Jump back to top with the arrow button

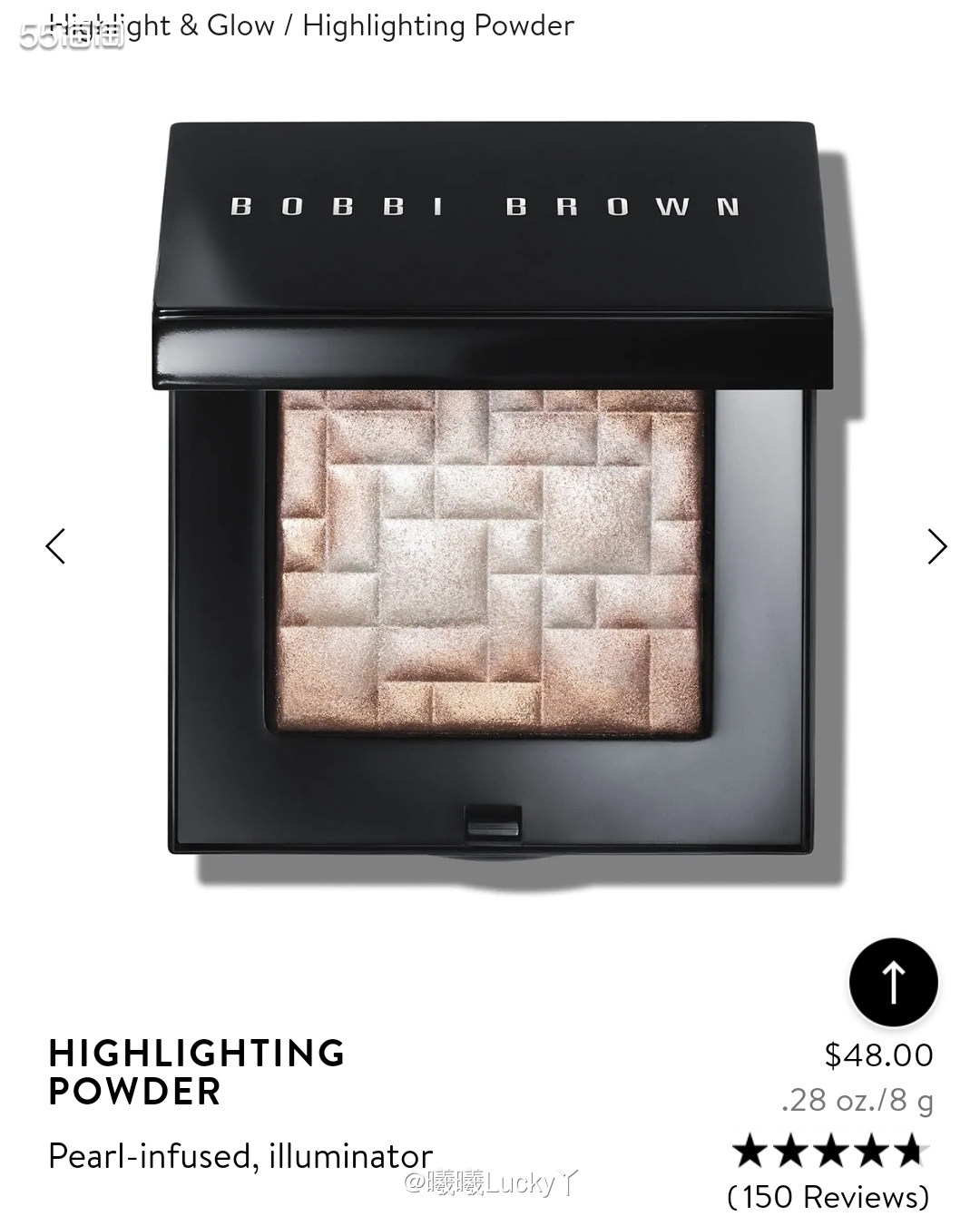tap(893, 983)
